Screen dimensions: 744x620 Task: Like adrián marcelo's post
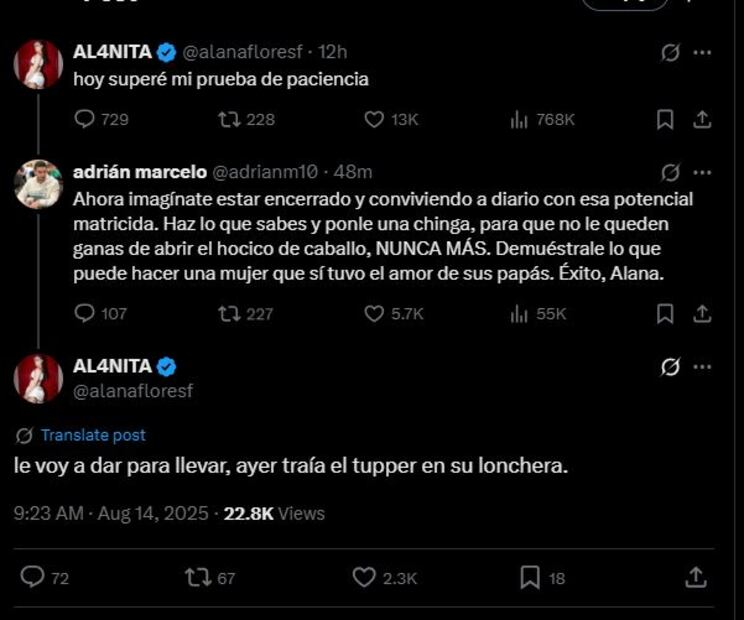pyautogui.click(x=374, y=314)
